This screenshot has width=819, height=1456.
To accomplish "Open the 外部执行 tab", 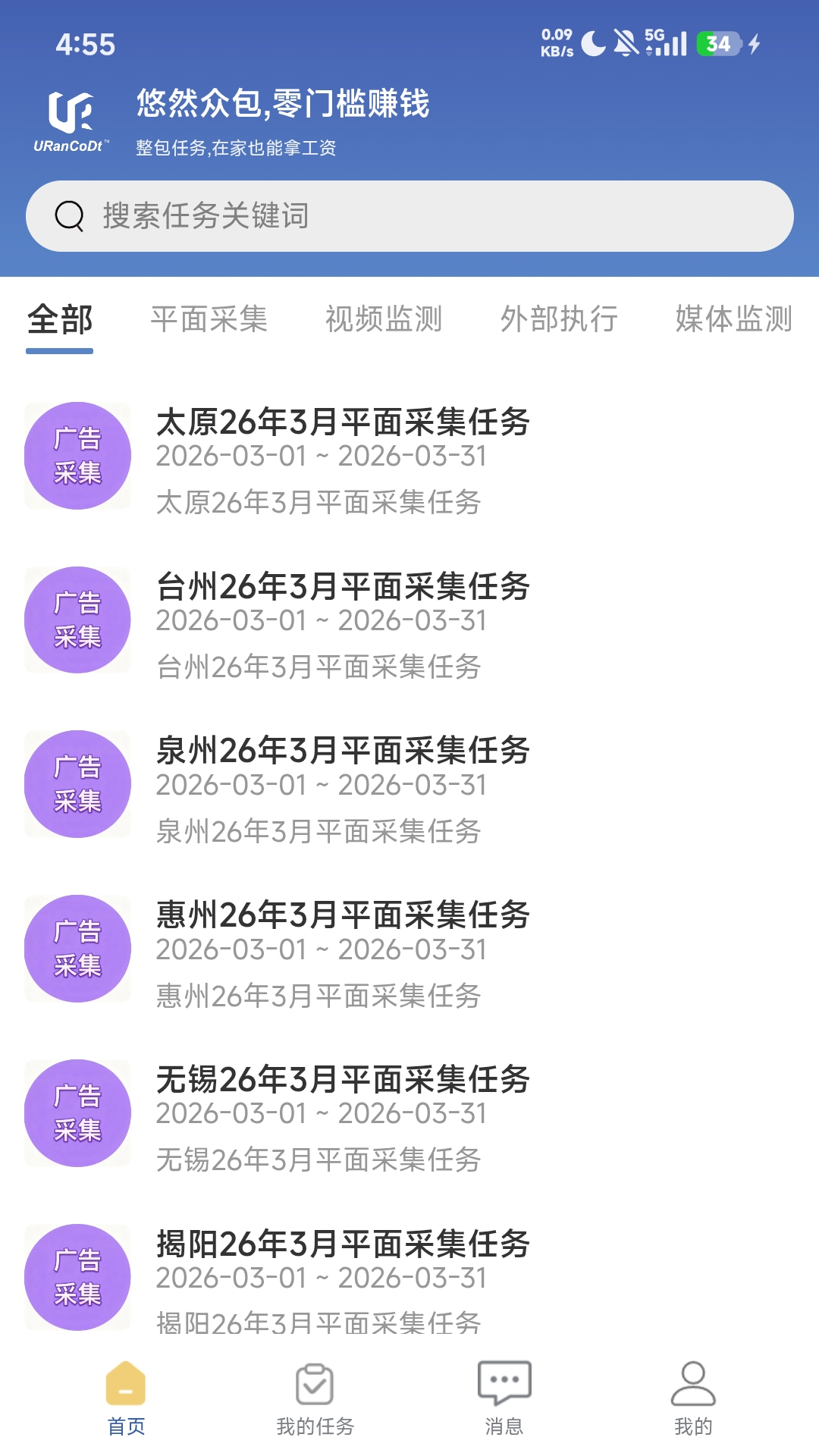I will tap(560, 320).
